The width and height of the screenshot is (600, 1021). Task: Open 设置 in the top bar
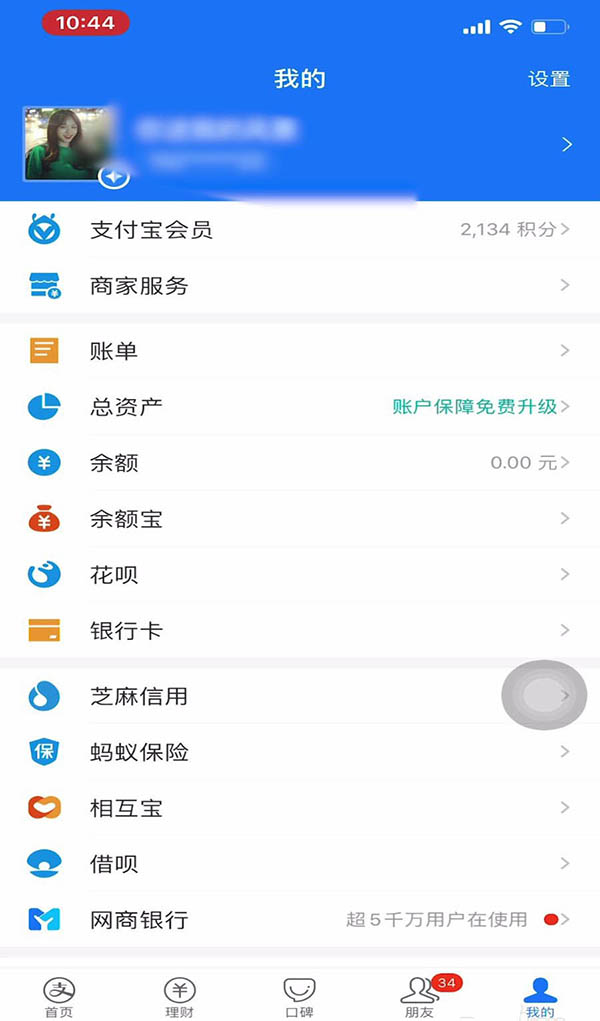click(549, 79)
